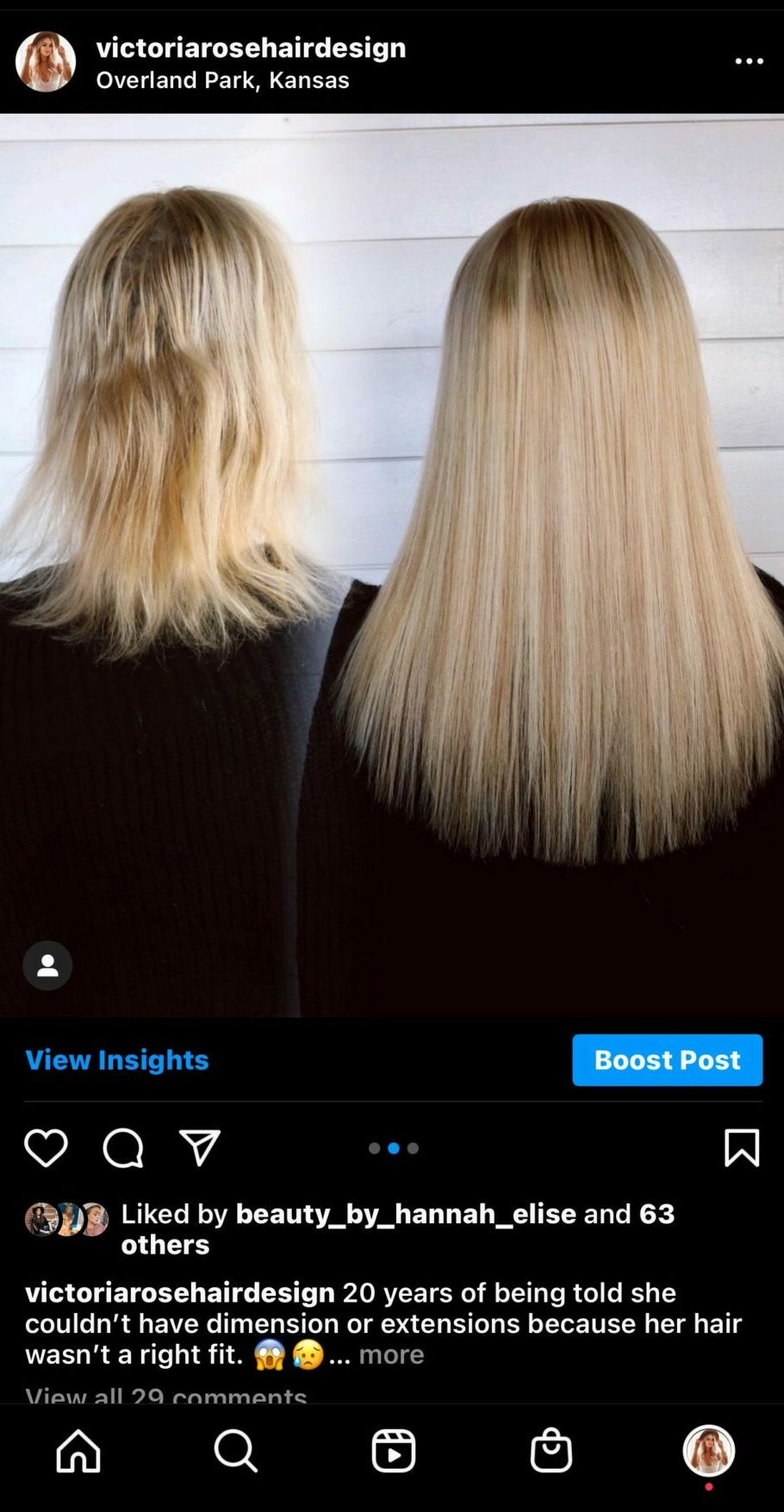This screenshot has width=784, height=1512.
Task: Like this post with the heart icon
Action: pyautogui.click(x=46, y=1148)
